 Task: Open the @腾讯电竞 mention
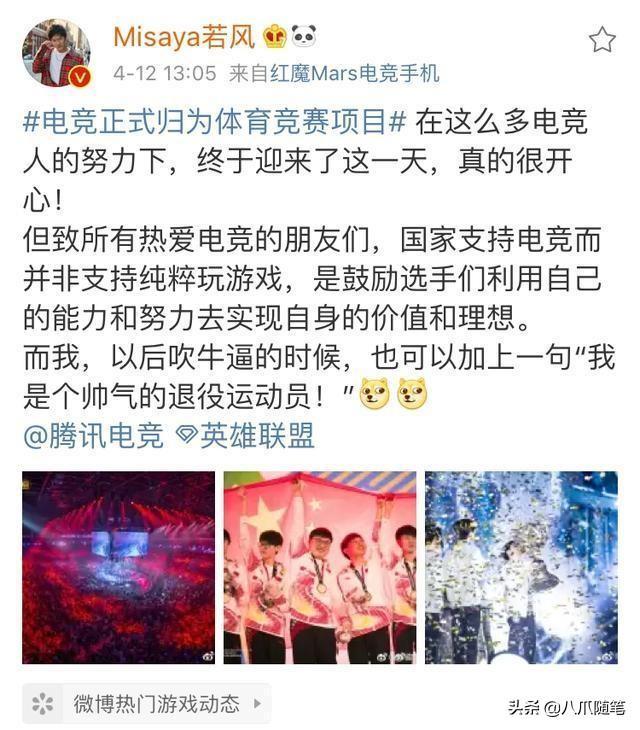91,435
